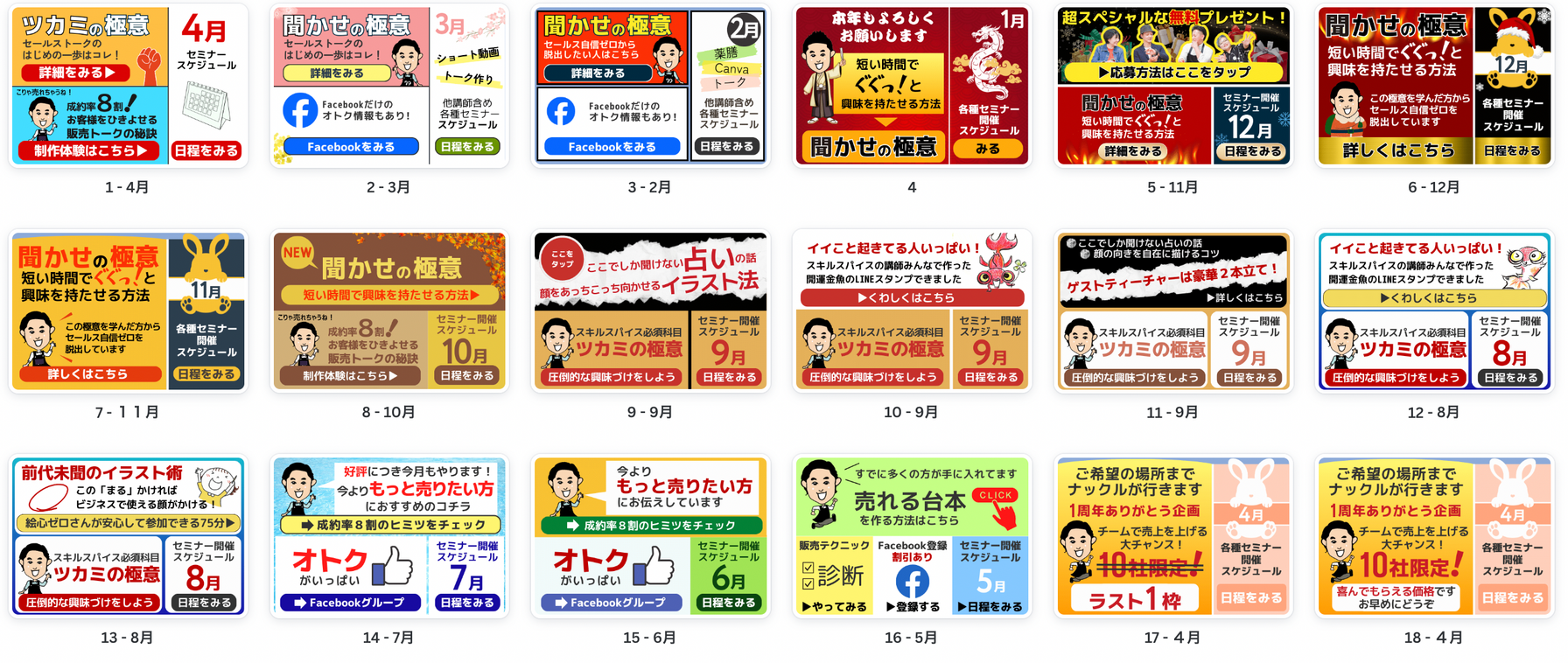Open page 5 labeled 11月
1568x663 pixels.
[1172, 86]
